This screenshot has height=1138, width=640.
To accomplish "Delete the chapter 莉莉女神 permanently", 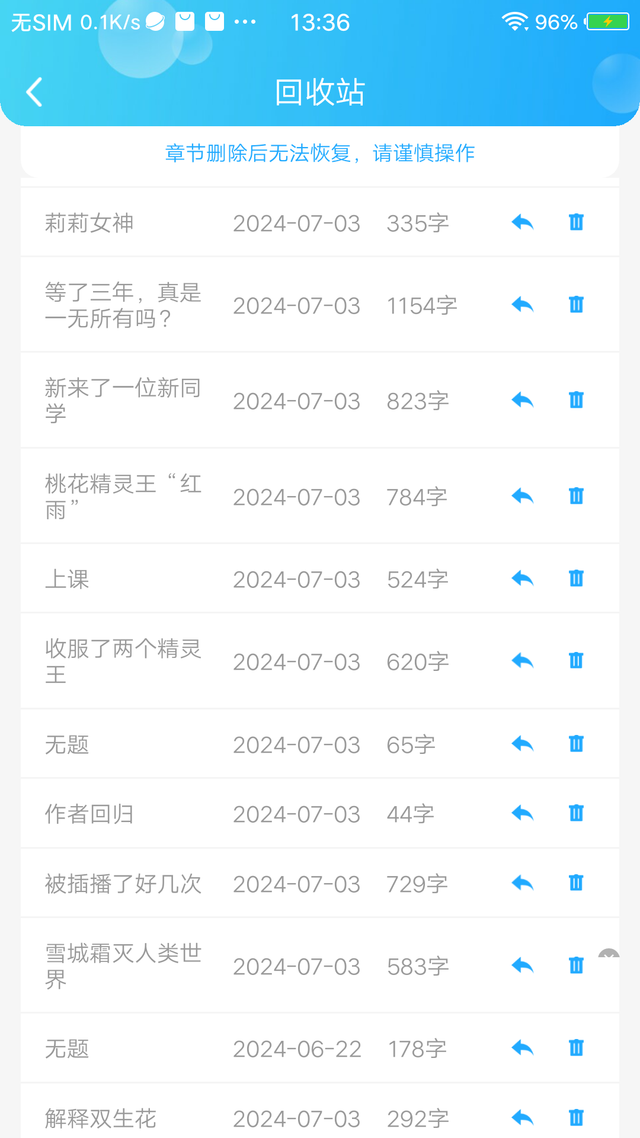I will coord(576,222).
